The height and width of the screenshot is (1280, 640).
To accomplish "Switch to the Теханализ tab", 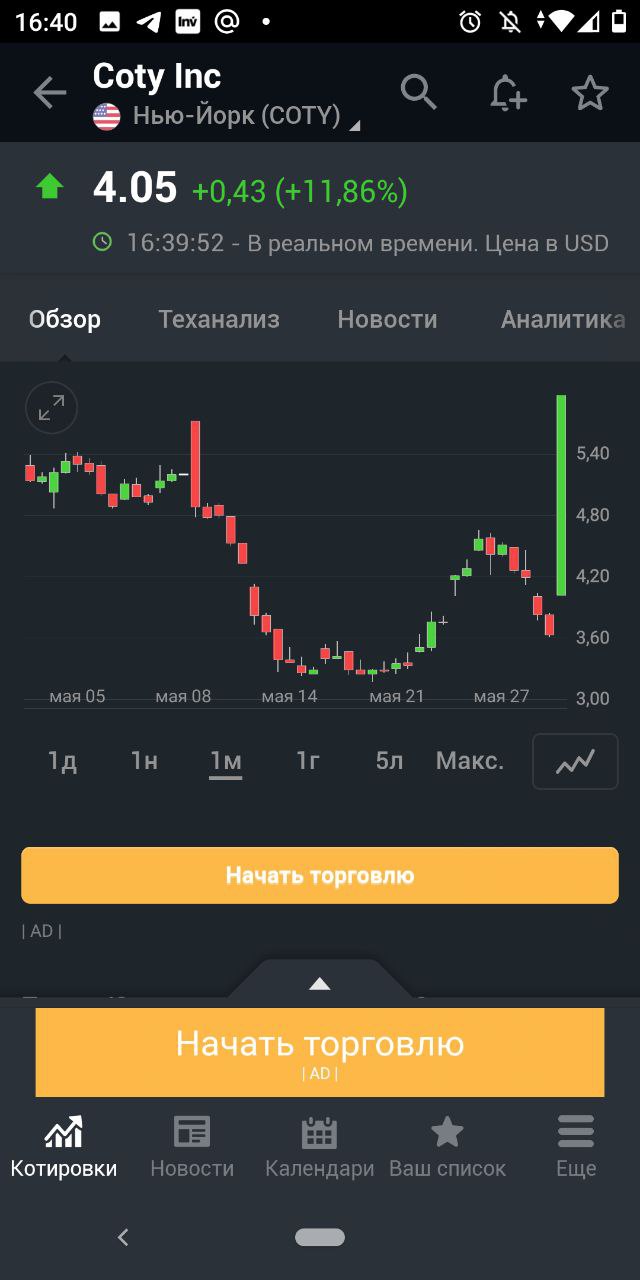I will (x=219, y=319).
